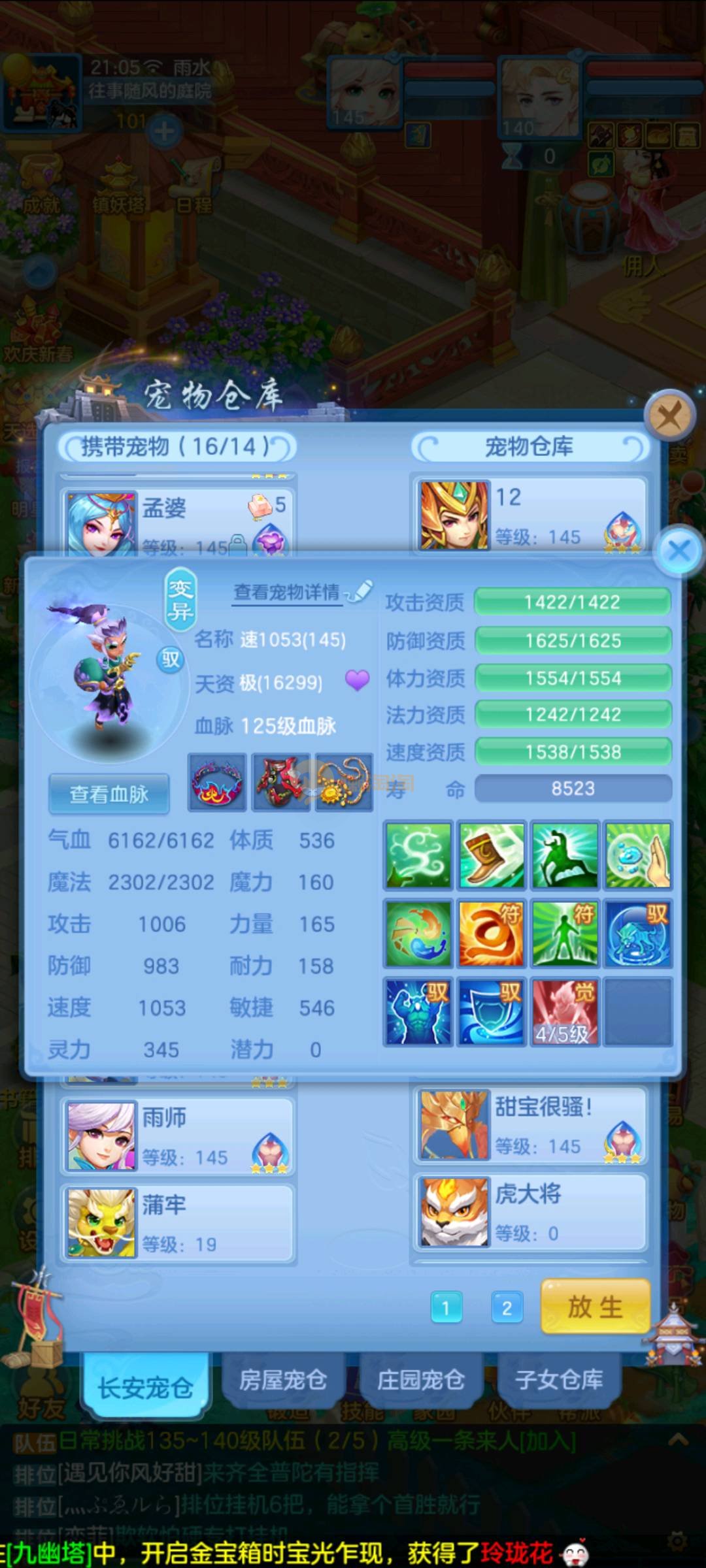Tap 加入 to join the team
This screenshot has width=706, height=1568.
556,1441
